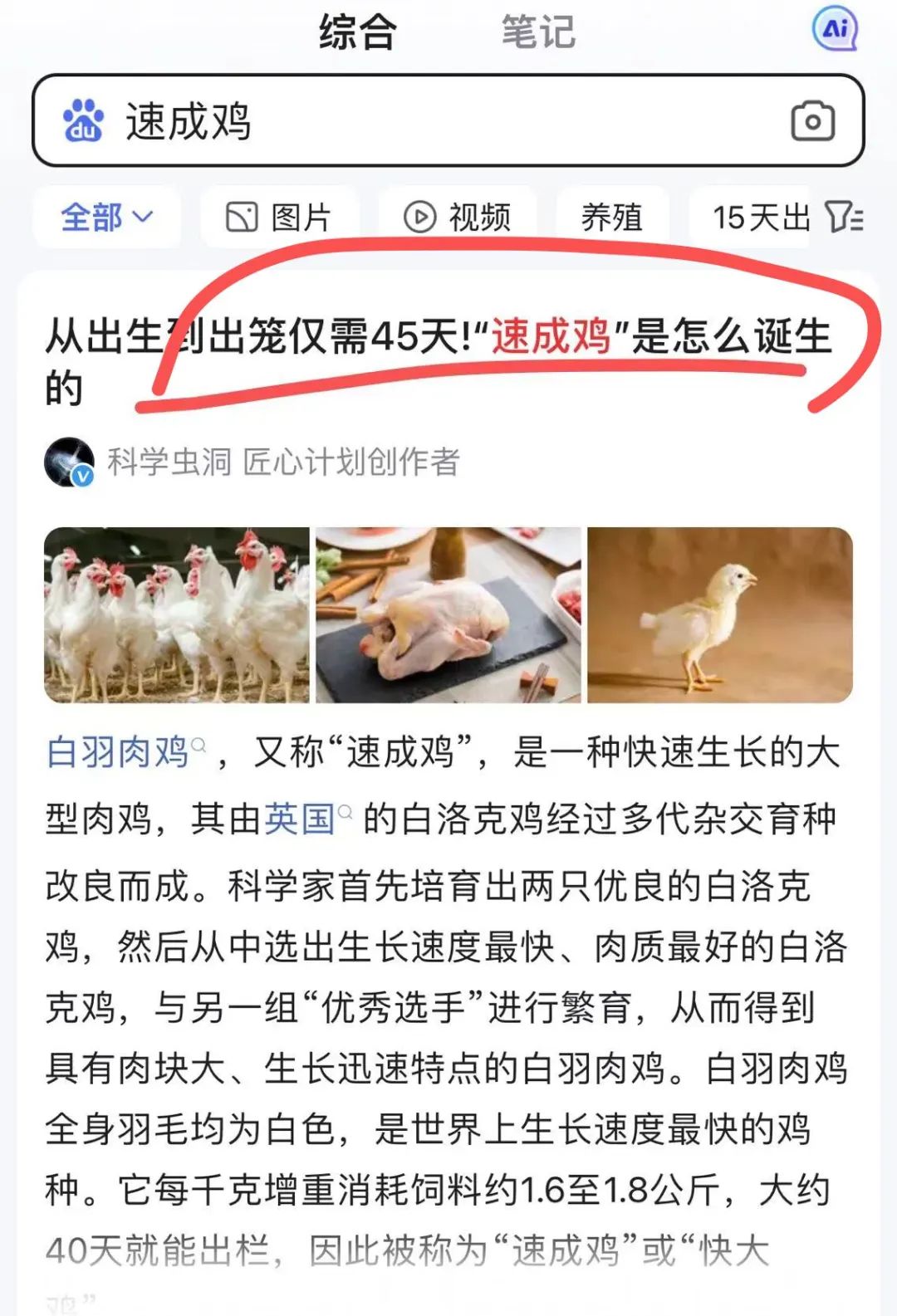Filter results by 视频
The width and height of the screenshot is (897, 1316).
(457, 218)
